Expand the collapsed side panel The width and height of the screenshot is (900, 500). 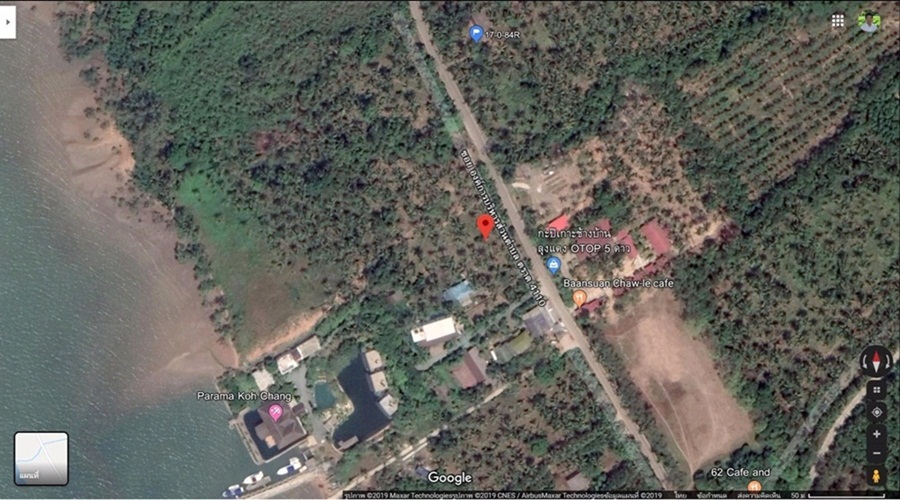click(x=8, y=21)
